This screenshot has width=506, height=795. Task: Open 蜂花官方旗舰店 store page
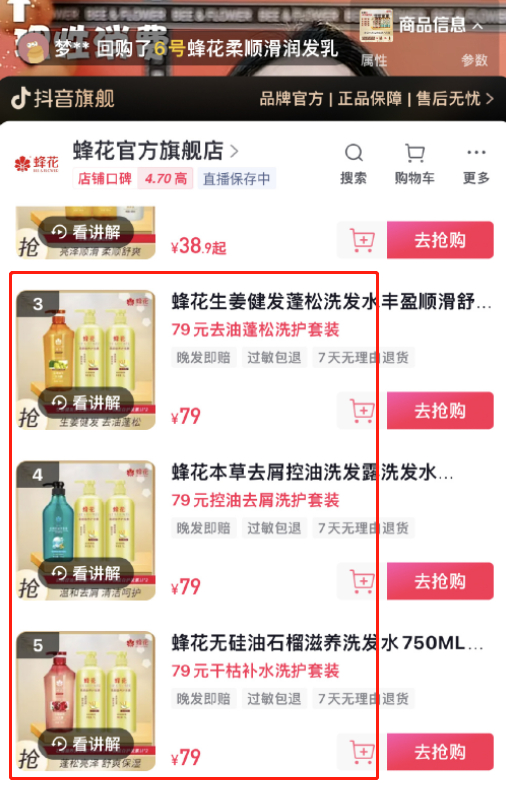click(x=155, y=151)
